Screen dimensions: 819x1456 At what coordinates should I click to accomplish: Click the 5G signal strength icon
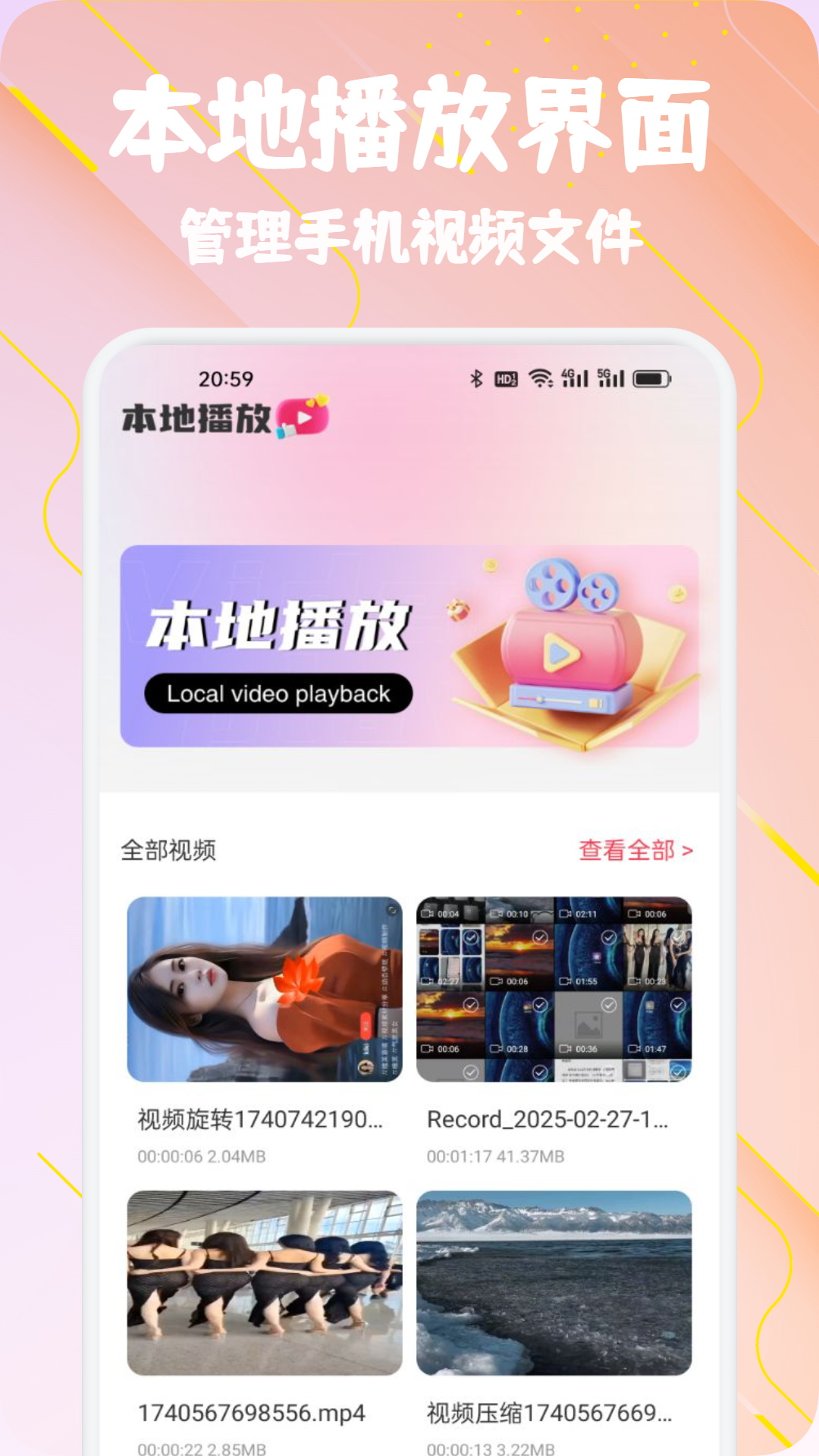pyautogui.click(x=611, y=378)
